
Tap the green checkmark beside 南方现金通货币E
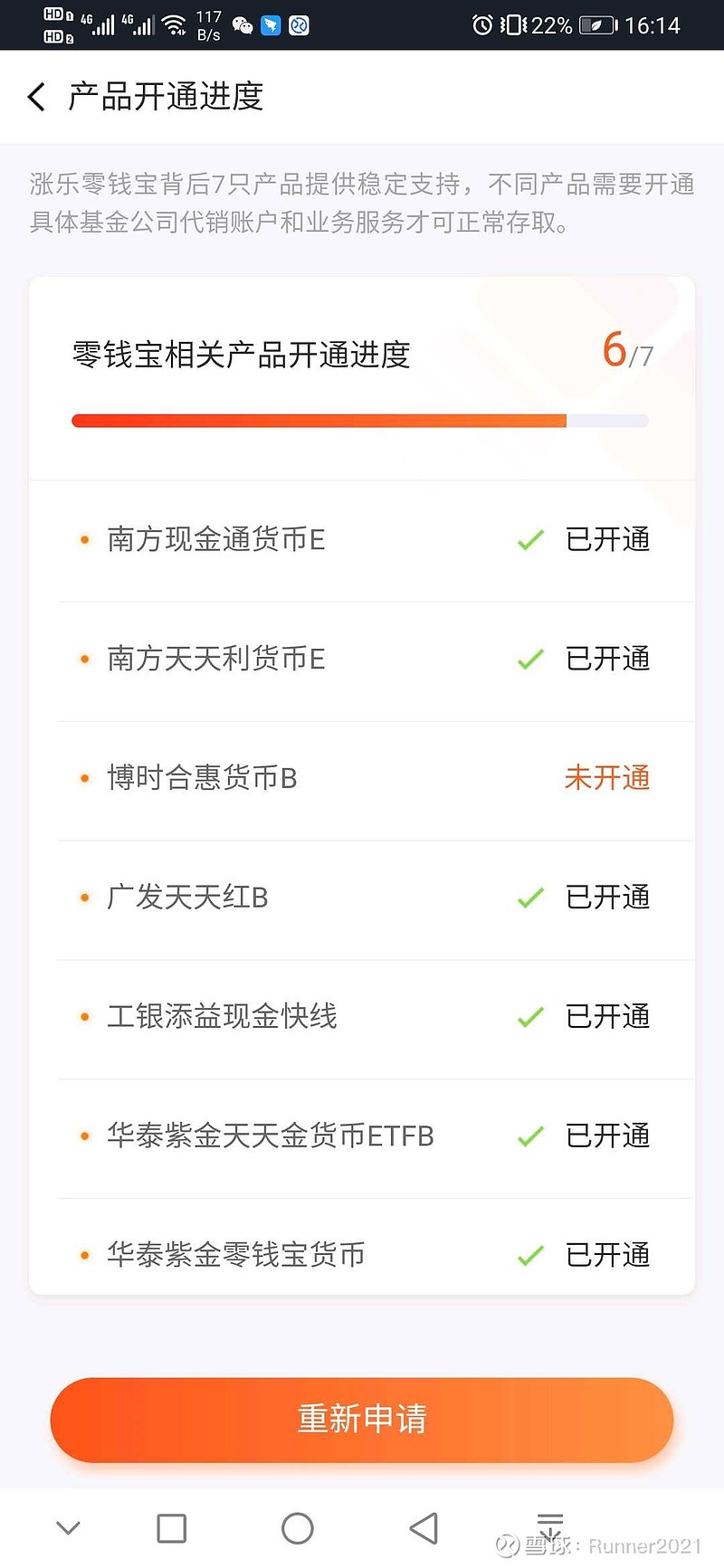click(x=530, y=539)
